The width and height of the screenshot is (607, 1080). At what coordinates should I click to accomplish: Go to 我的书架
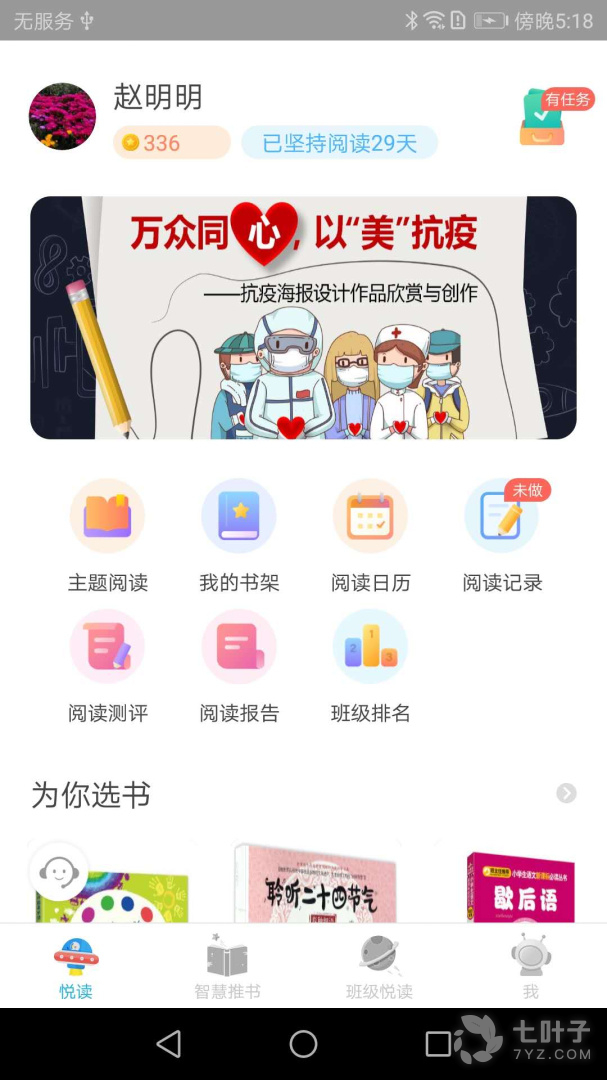click(x=239, y=535)
